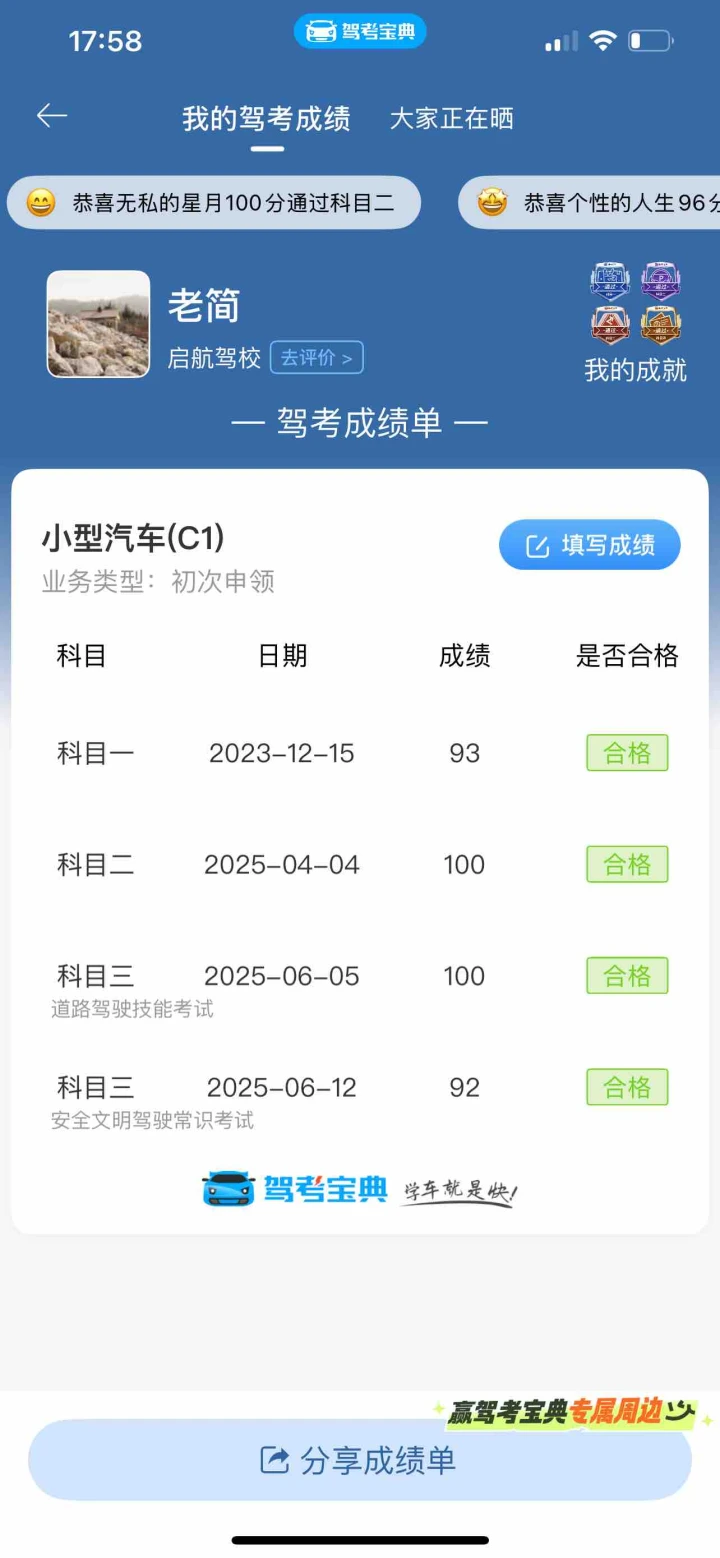Go back using the arrow icon

coord(52,116)
